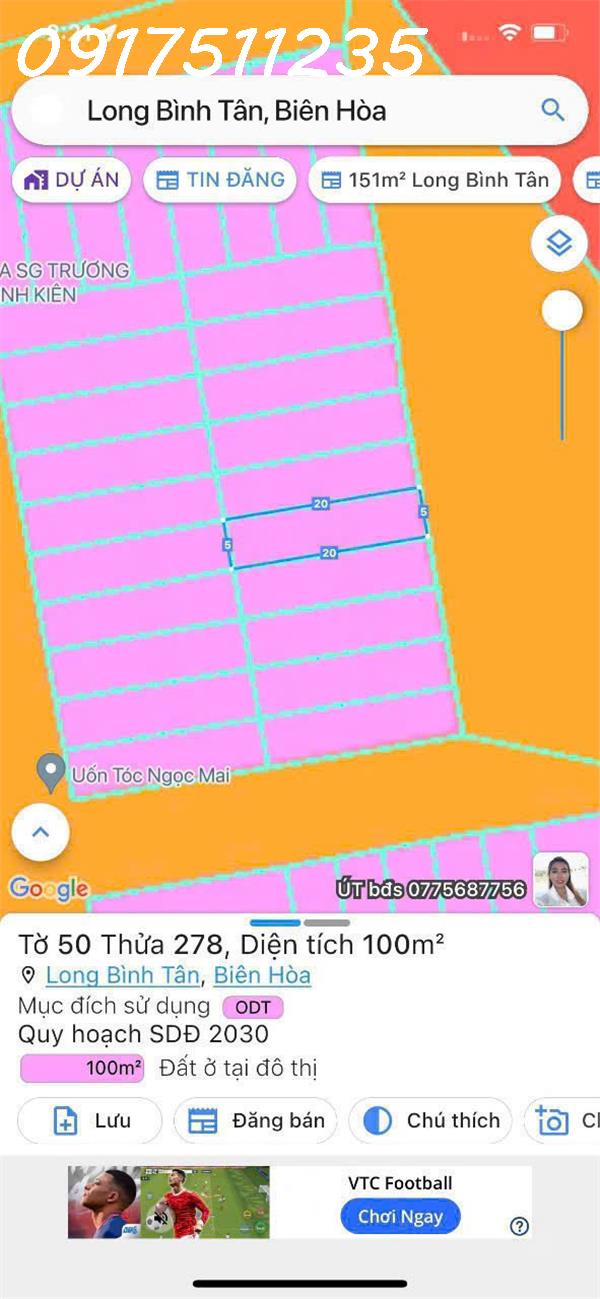600x1299 pixels.
Task: Open the Chú thích legend
Action: [430, 1121]
